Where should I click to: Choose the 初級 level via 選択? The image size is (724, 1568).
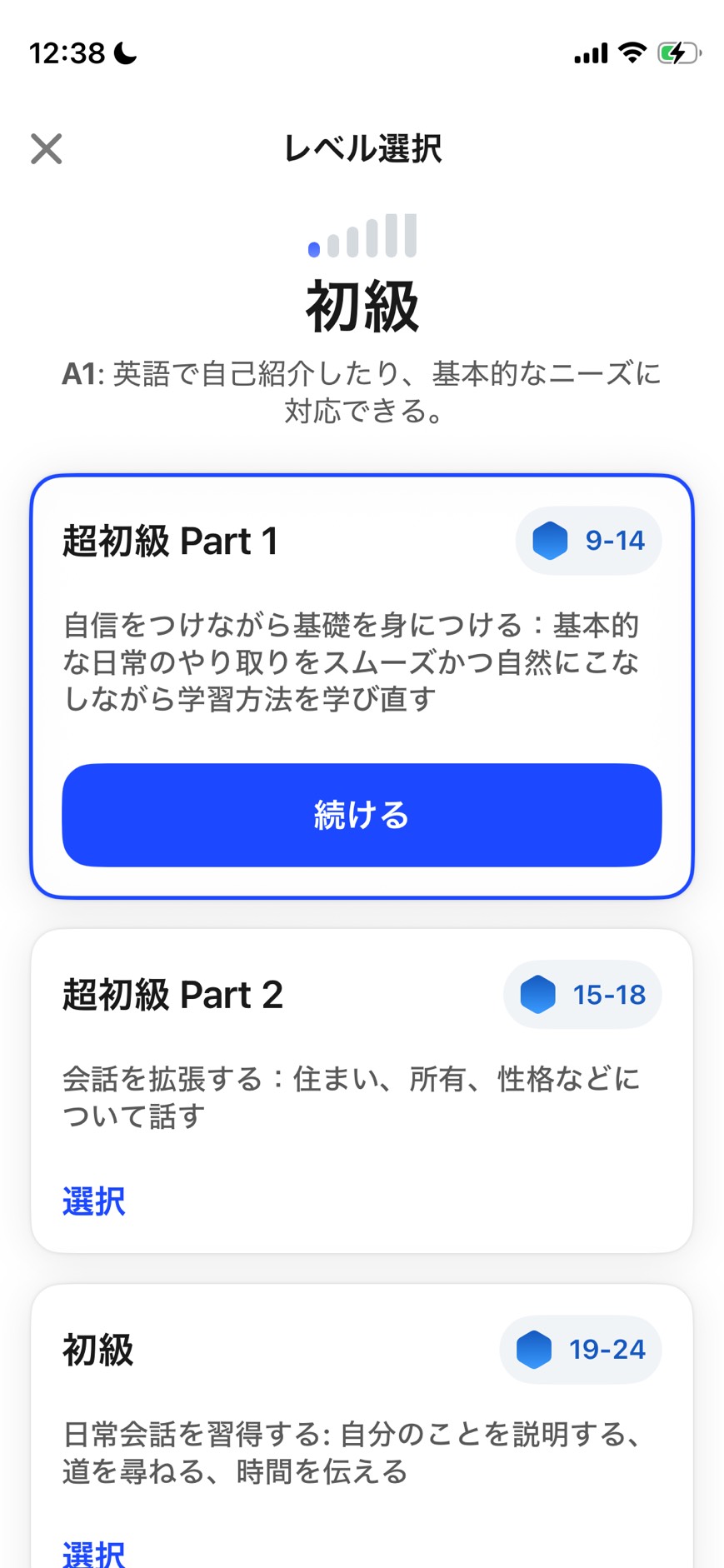(93, 1553)
